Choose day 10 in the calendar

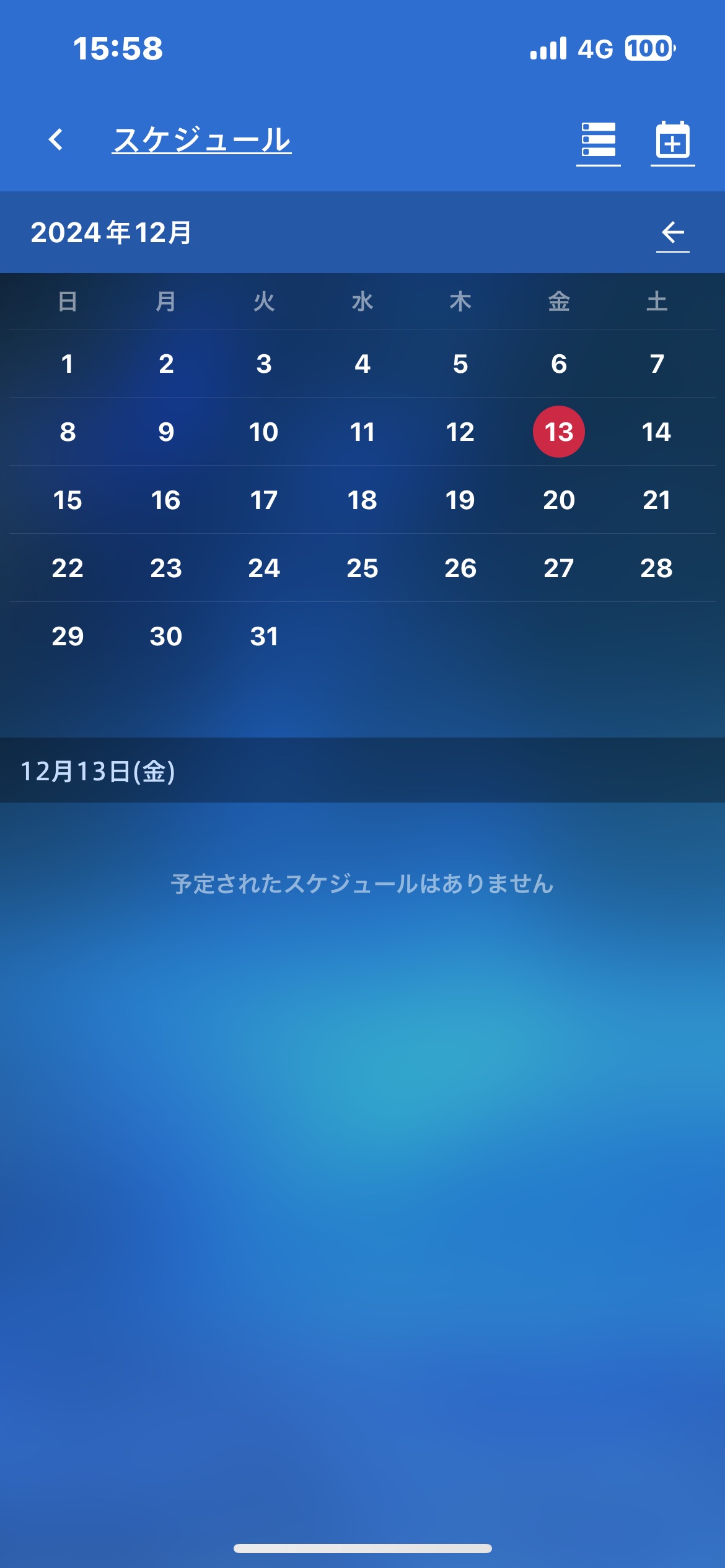pyautogui.click(x=264, y=432)
